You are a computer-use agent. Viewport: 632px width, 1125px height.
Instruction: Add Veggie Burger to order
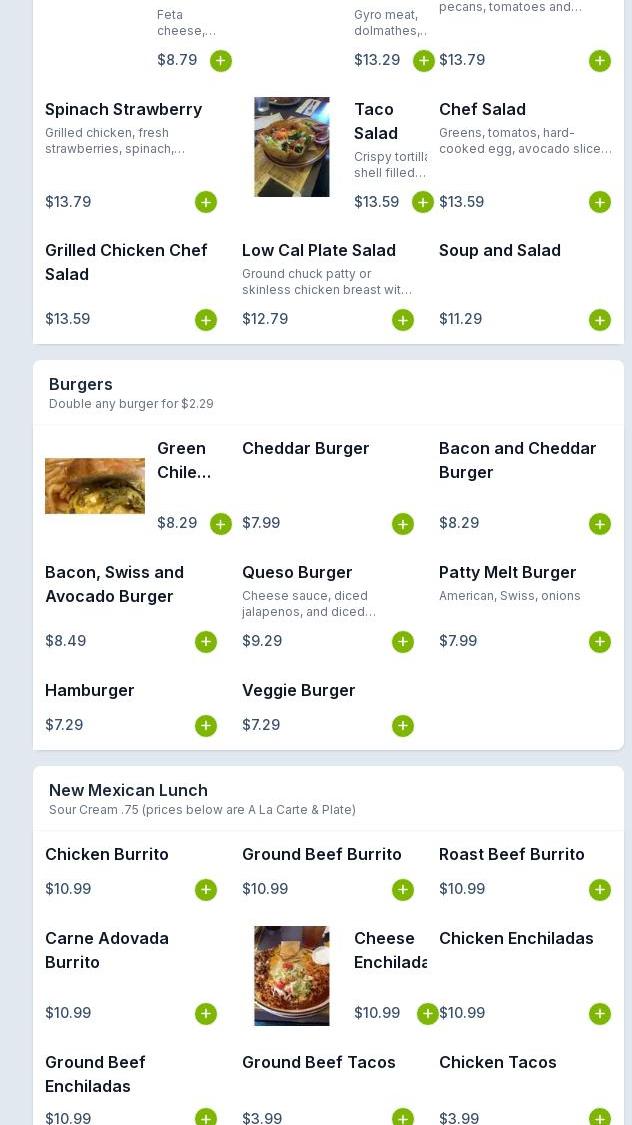403,726
